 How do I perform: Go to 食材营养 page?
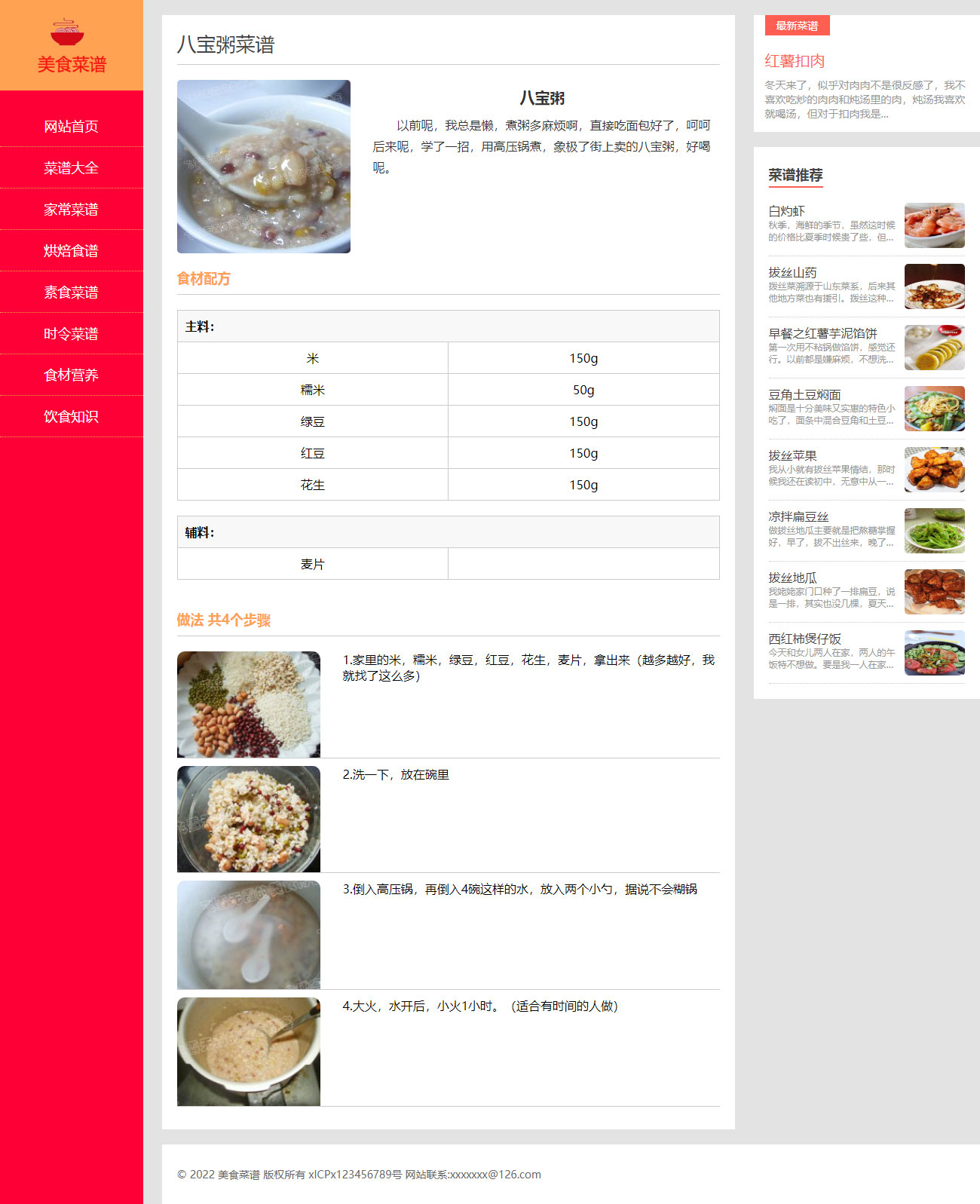pos(71,375)
